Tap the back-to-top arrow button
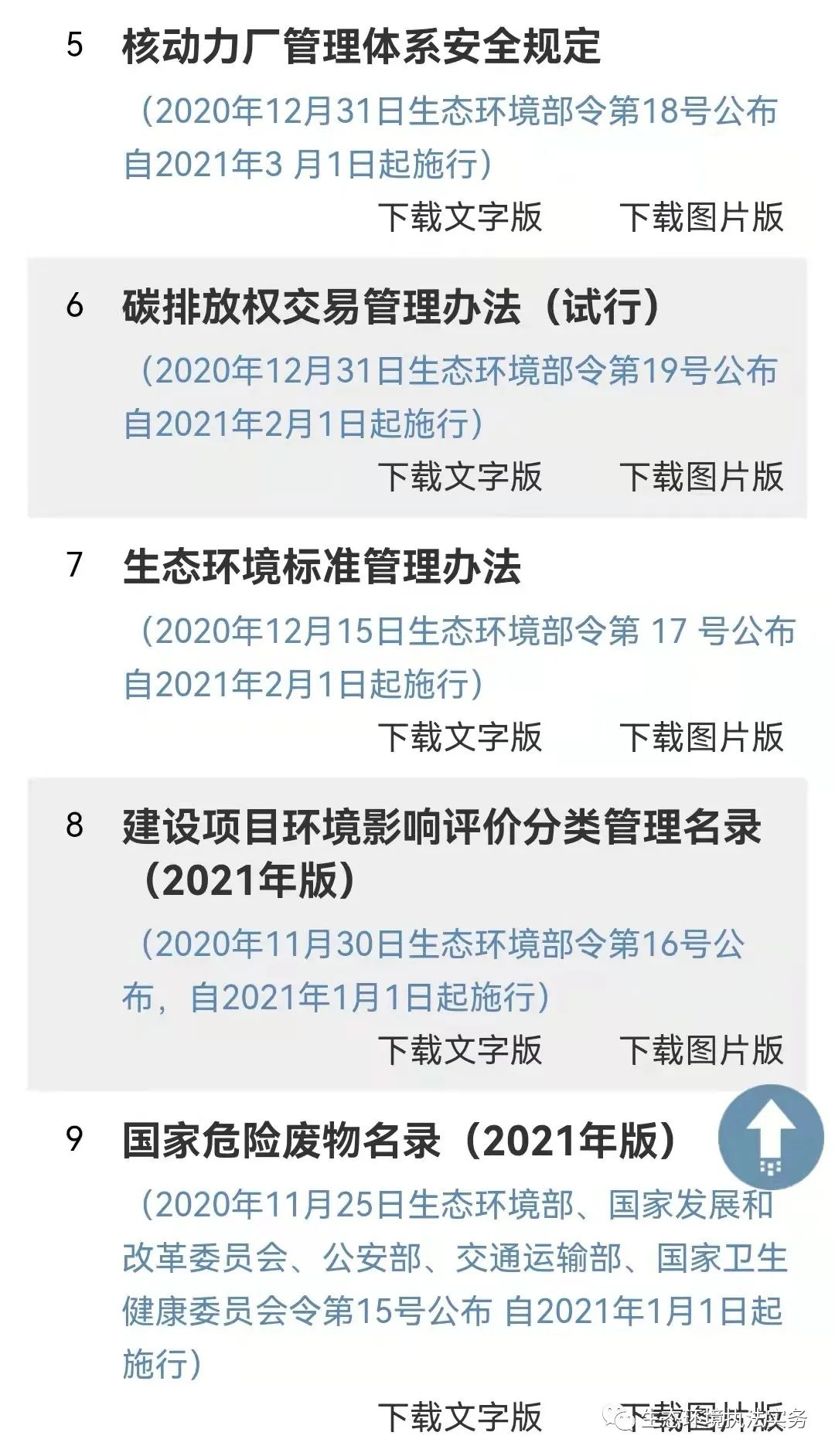 tap(771, 1137)
